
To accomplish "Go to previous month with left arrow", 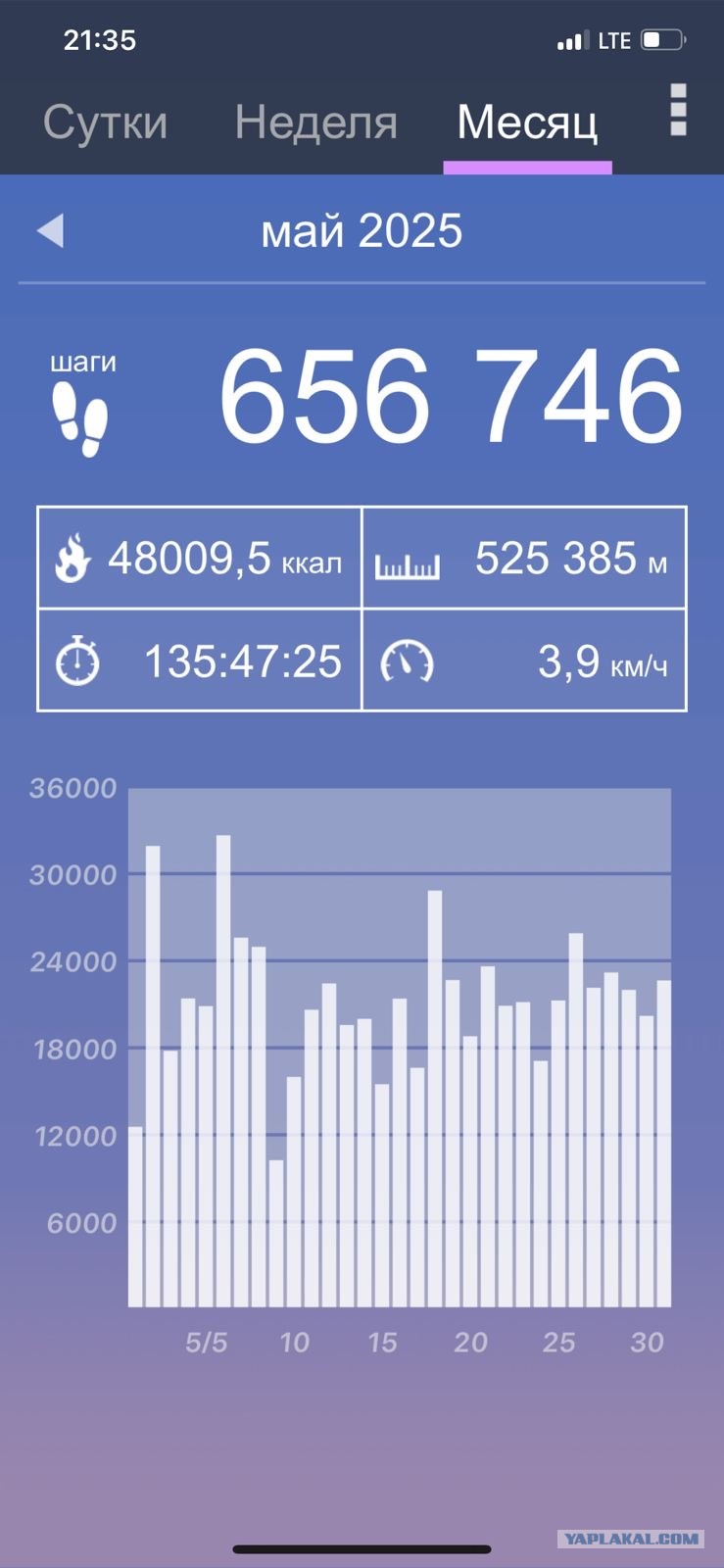I will coord(50,231).
